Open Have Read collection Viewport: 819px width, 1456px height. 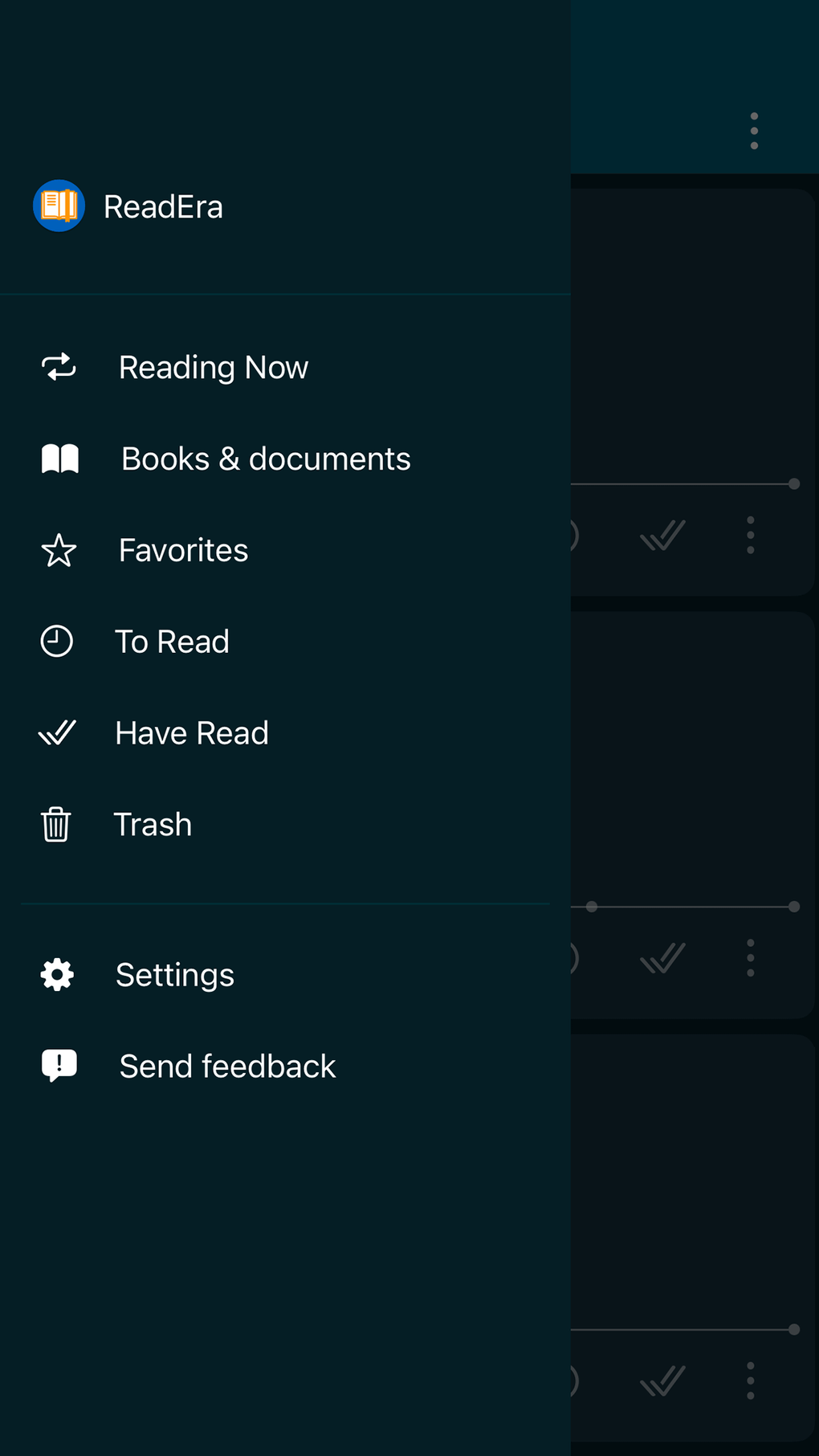(191, 733)
